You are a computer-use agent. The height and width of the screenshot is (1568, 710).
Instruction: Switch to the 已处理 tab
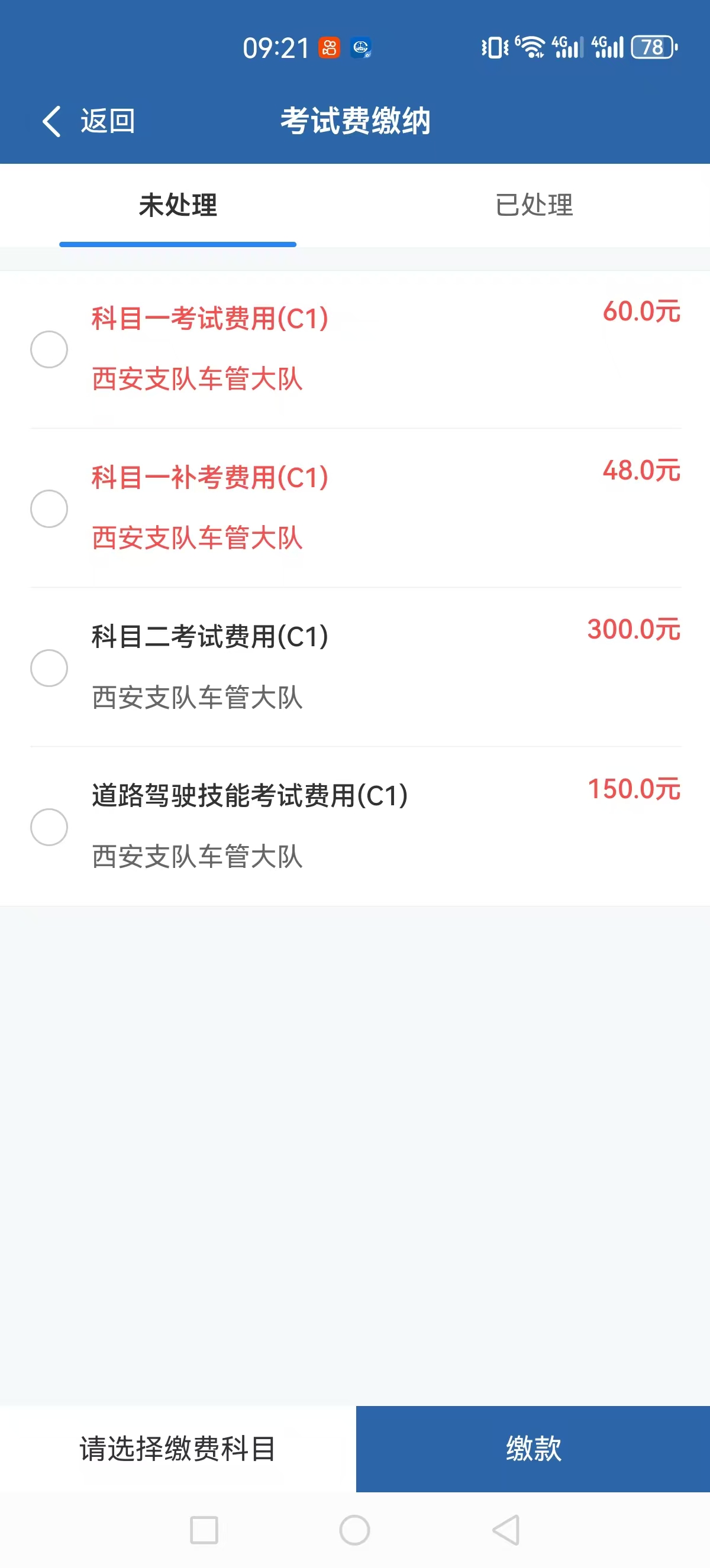coord(534,205)
